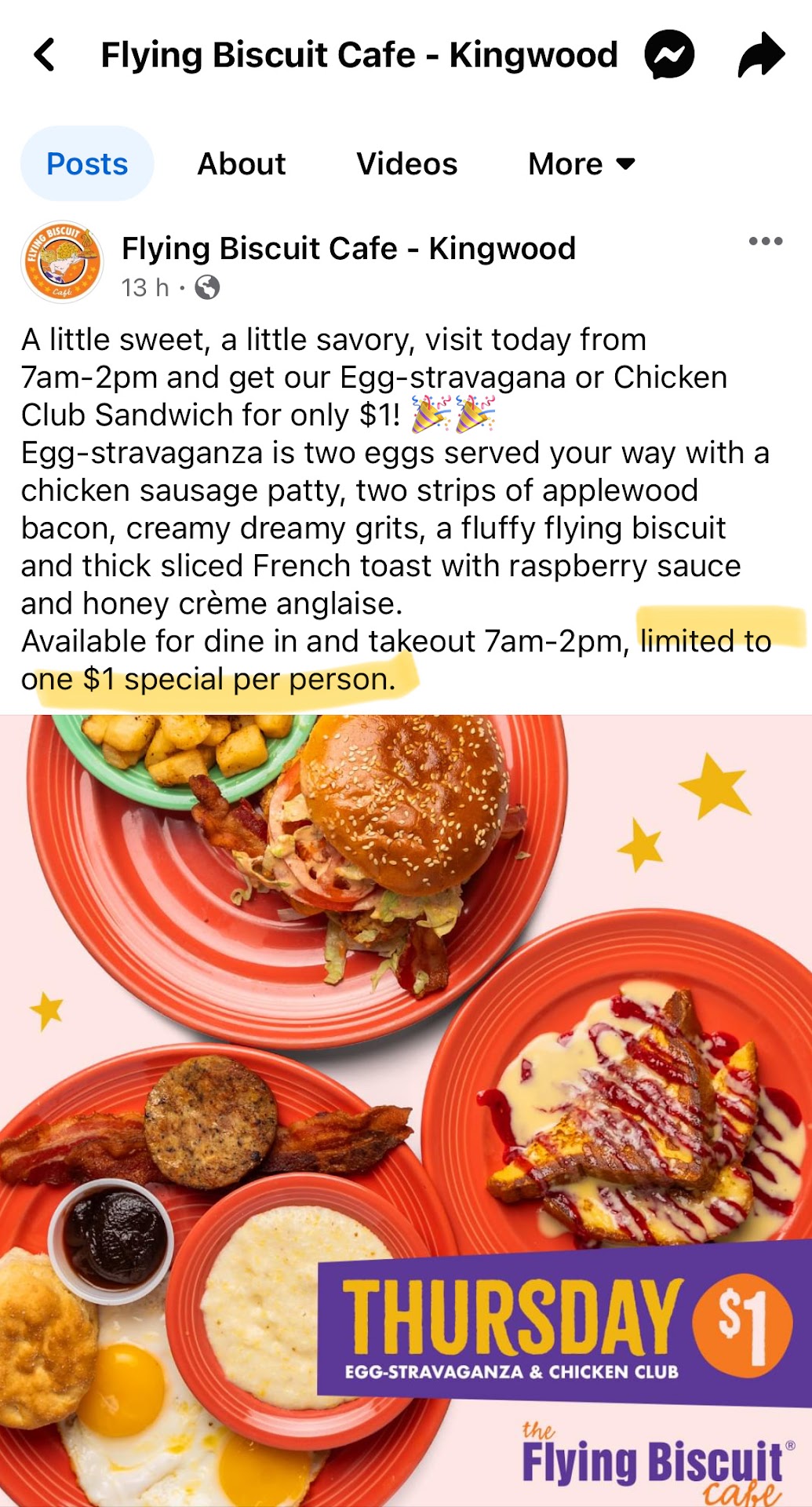Screen dimensions: 812x1507
Task: Share this page via the arrow
Action: [x=760, y=55]
